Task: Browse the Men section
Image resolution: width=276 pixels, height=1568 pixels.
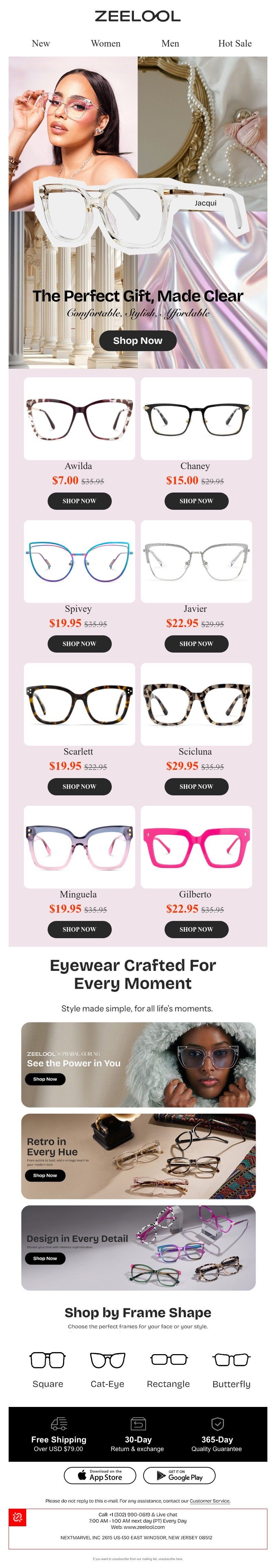Action: coord(170,43)
